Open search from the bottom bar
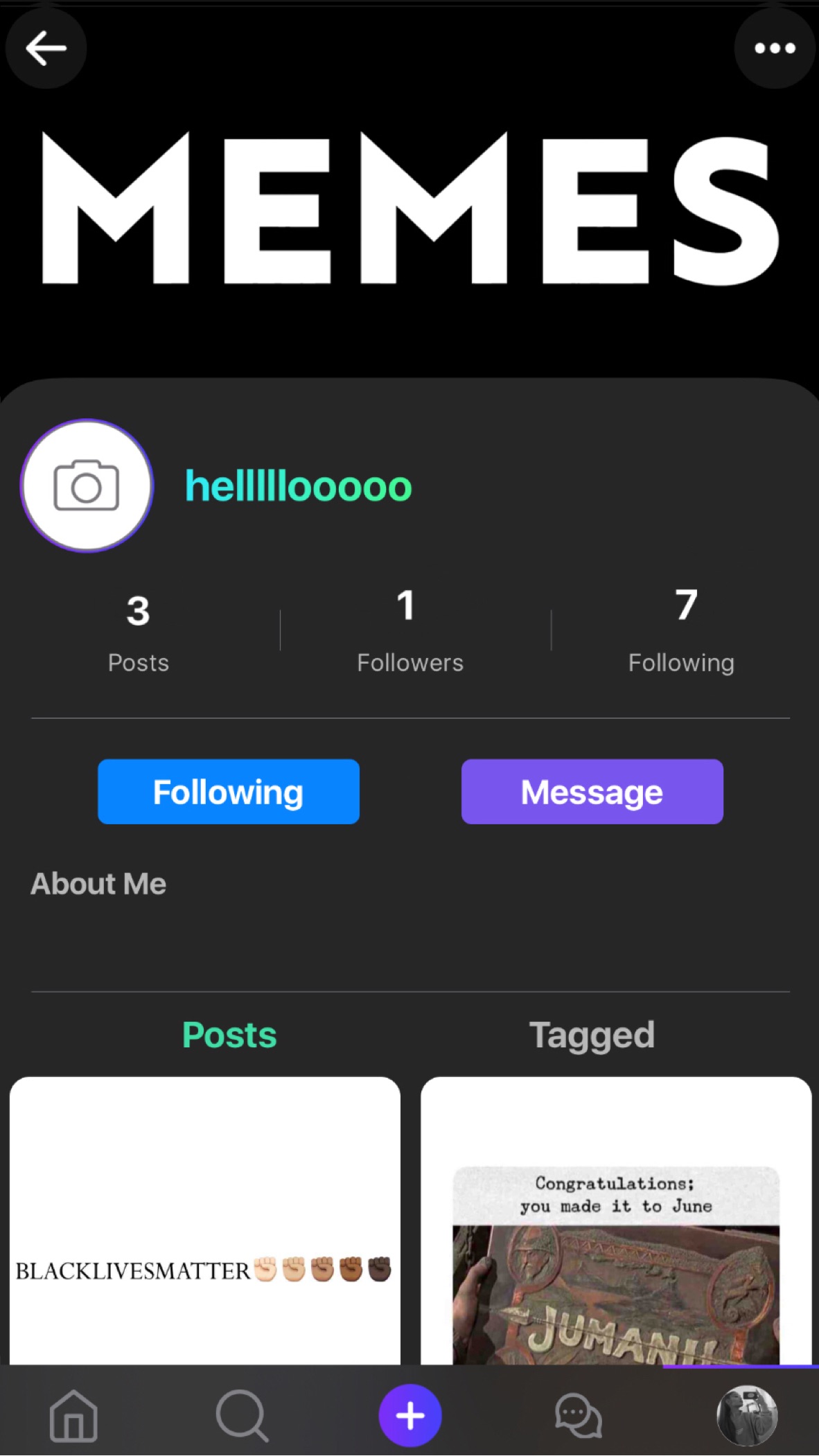The height and width of the screenshot is (1456, 819). click(x=242, y=1416)
